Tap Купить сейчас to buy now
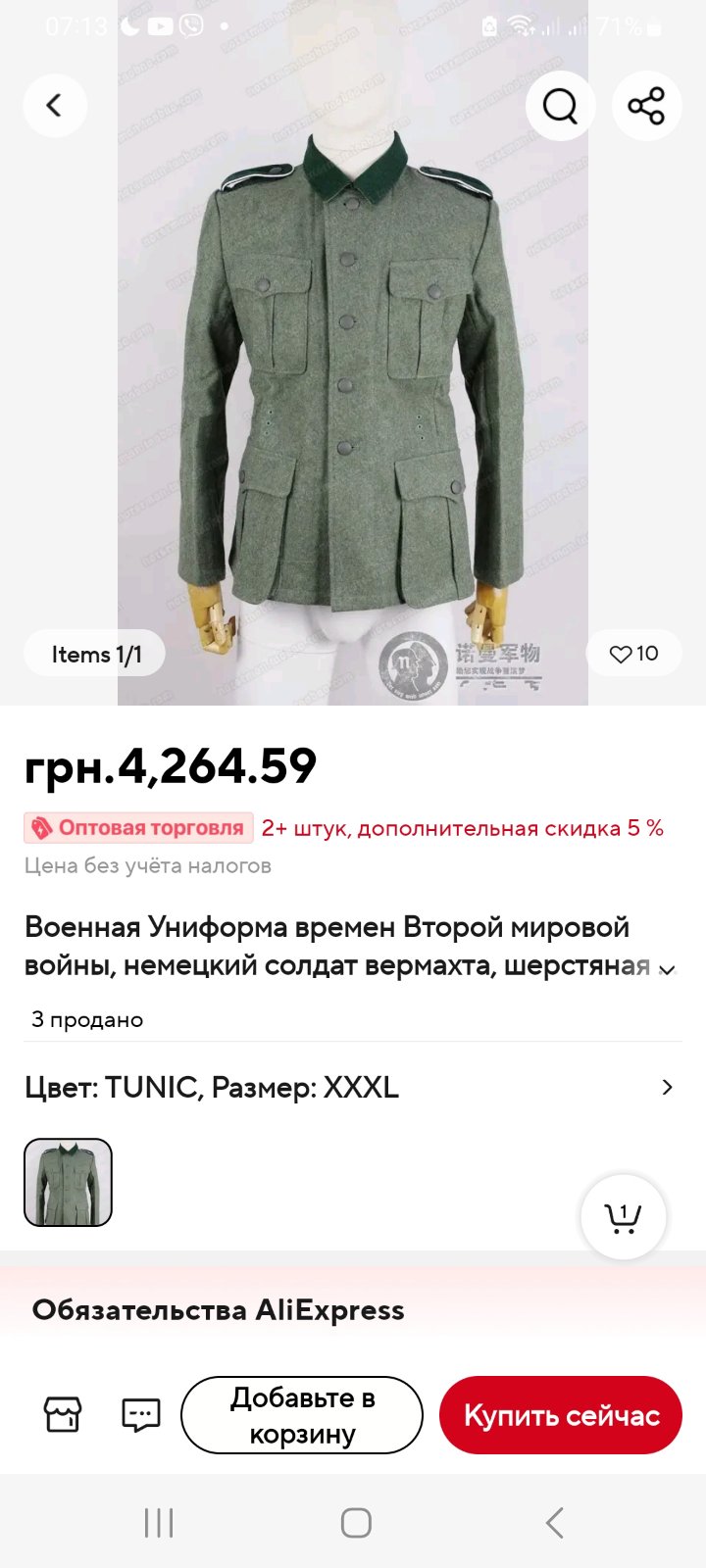The height and width of the screenshot is (1568, 706). [561, 1415]
